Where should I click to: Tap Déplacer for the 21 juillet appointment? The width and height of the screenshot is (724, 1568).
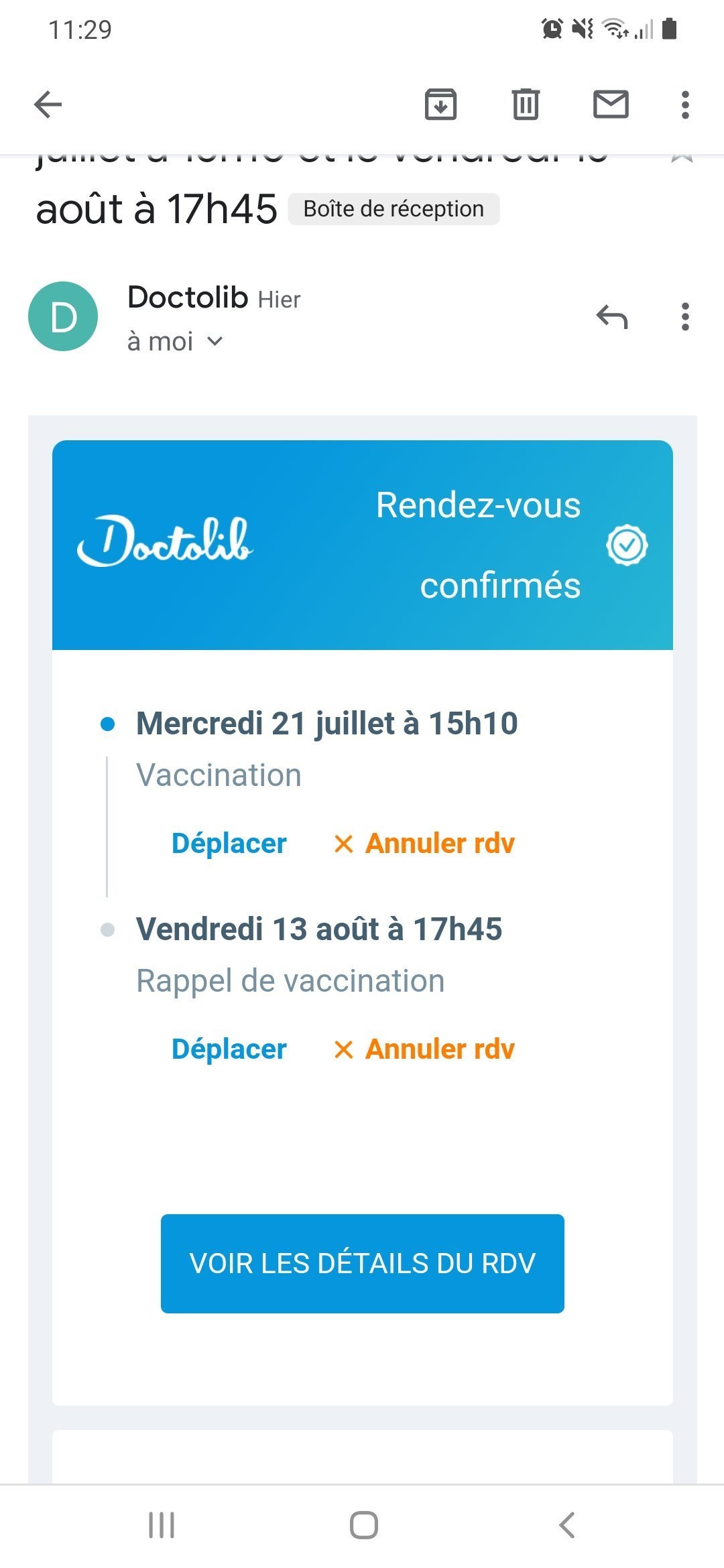click(x=229, y=843)
